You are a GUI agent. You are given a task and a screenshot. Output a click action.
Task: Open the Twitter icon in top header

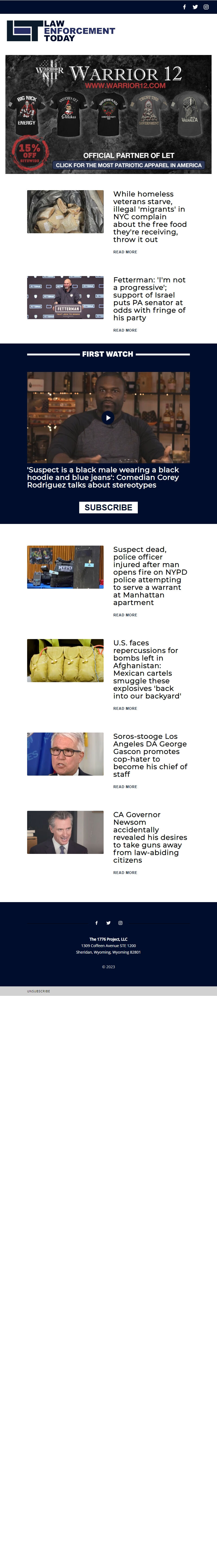click(195, 7)
